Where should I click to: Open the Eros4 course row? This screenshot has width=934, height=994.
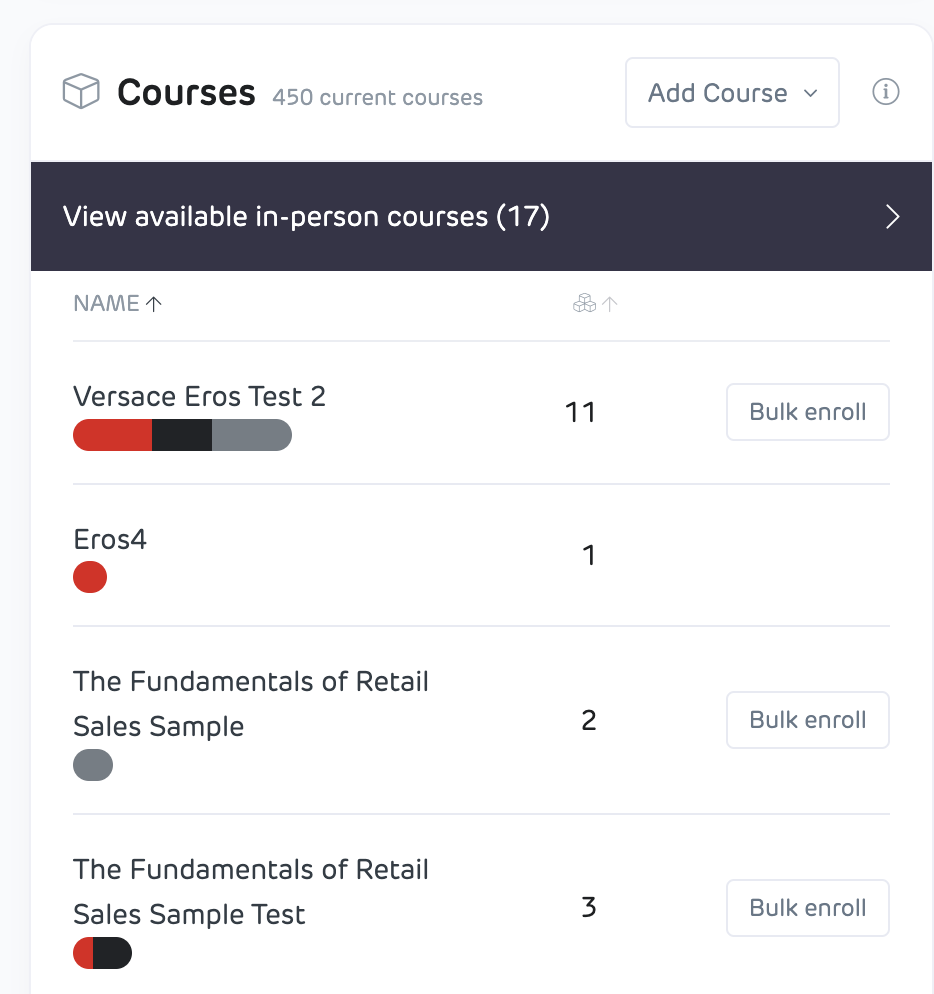click(110, 540)
